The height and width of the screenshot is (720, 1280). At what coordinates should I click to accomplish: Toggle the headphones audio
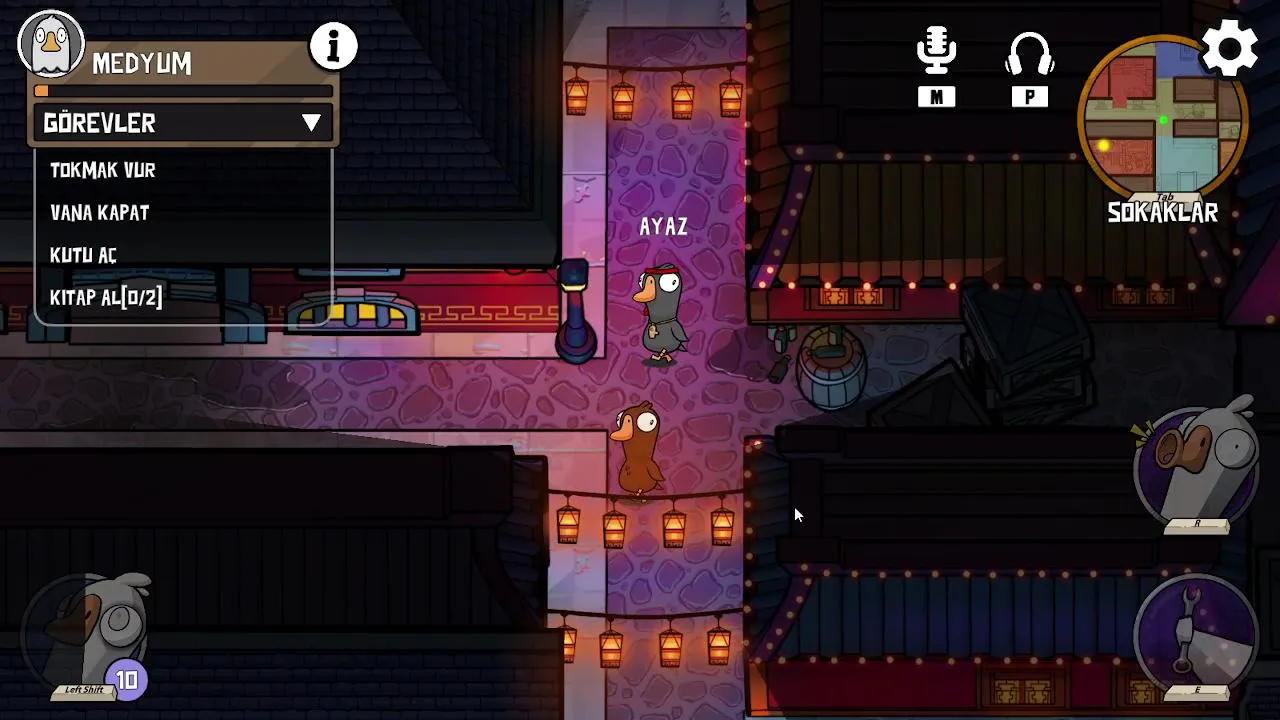[x=1029, y=56]
